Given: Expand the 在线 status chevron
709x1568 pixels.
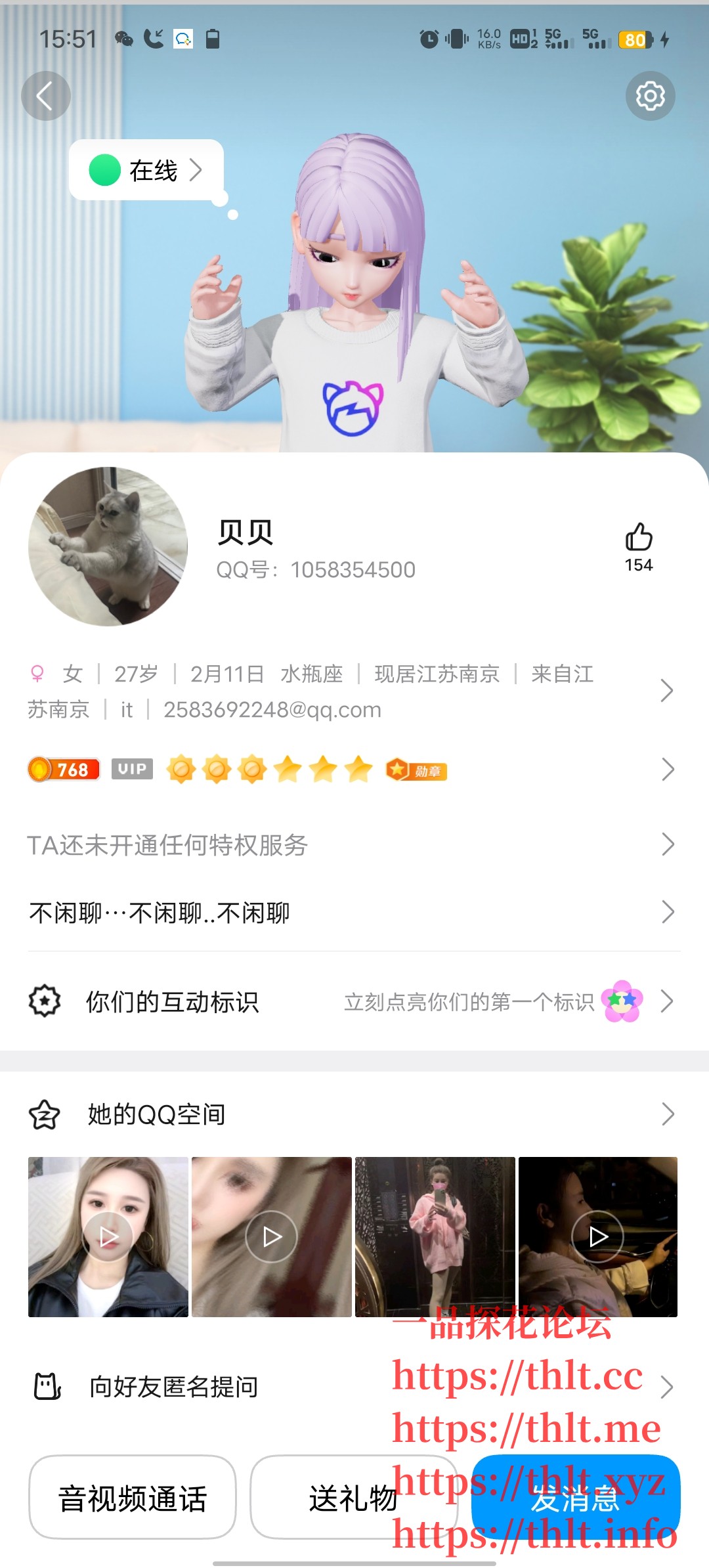Looking at the screenshot, I should (196, 169).
